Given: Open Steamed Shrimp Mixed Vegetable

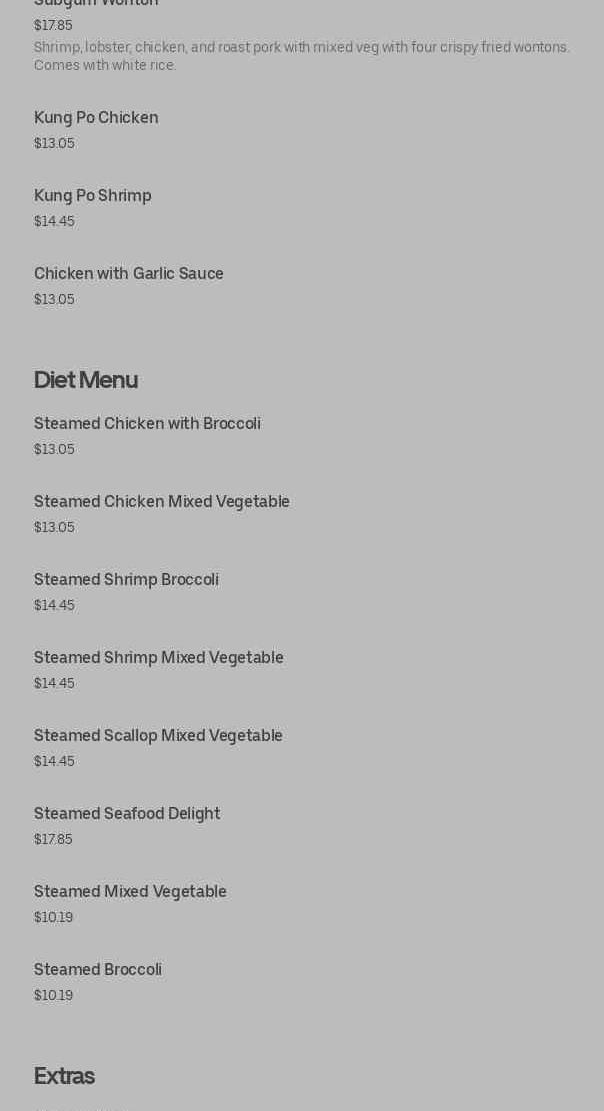Looking at the screenshot, I should tap(159, 658).
